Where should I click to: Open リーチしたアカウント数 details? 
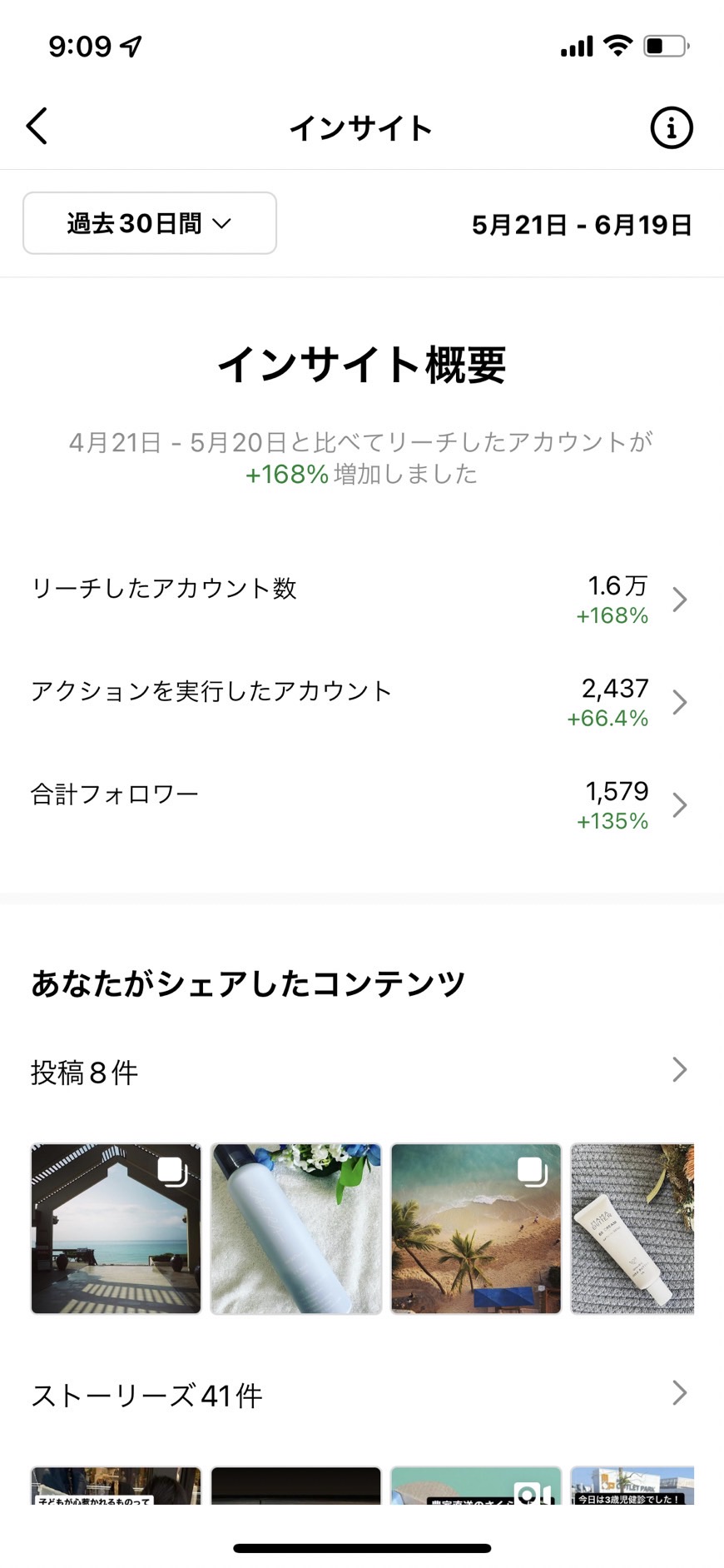pos(362,600)
